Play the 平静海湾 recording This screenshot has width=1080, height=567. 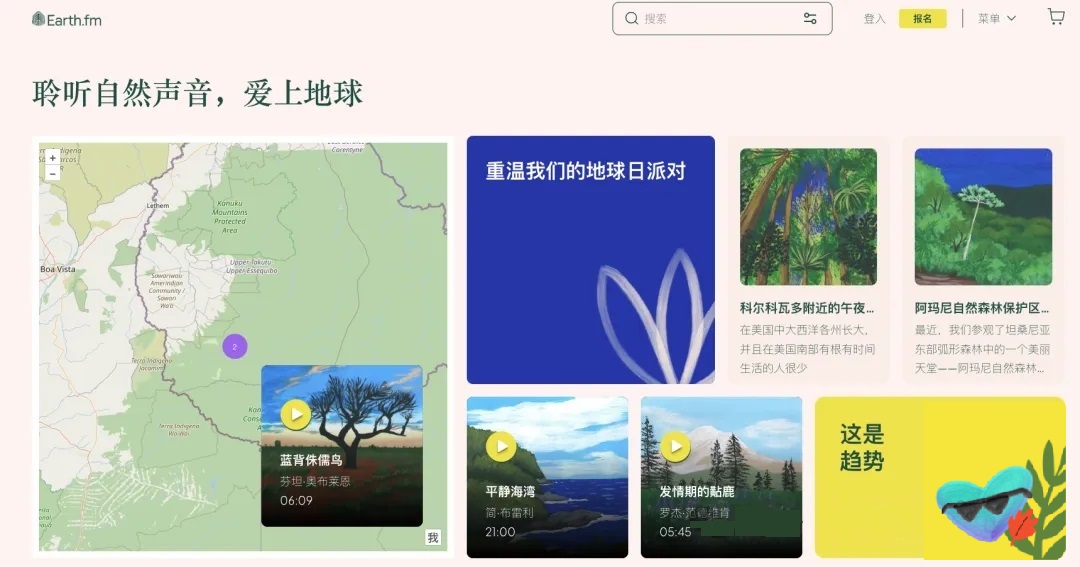pos(501,446)
